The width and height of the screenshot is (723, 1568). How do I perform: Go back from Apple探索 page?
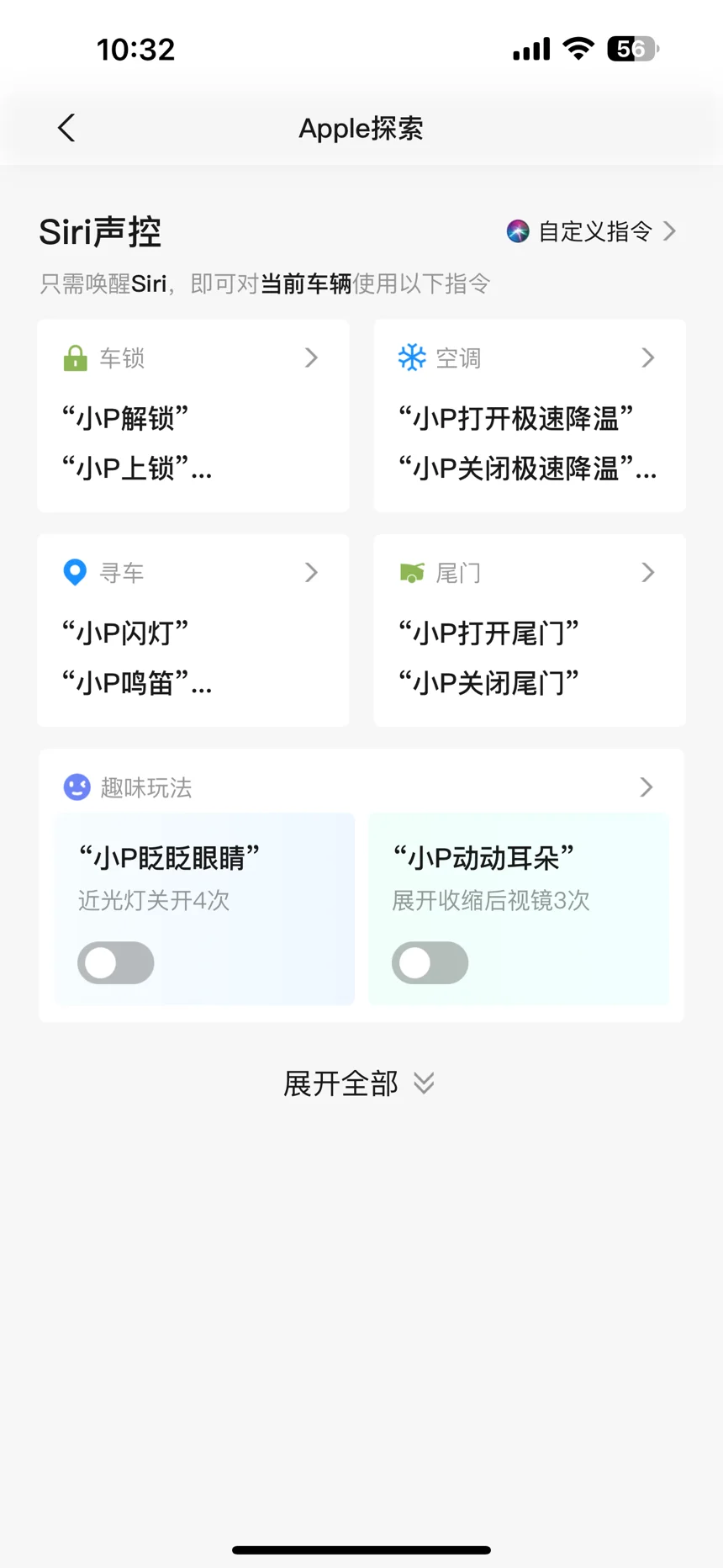[x=66, y=128]
